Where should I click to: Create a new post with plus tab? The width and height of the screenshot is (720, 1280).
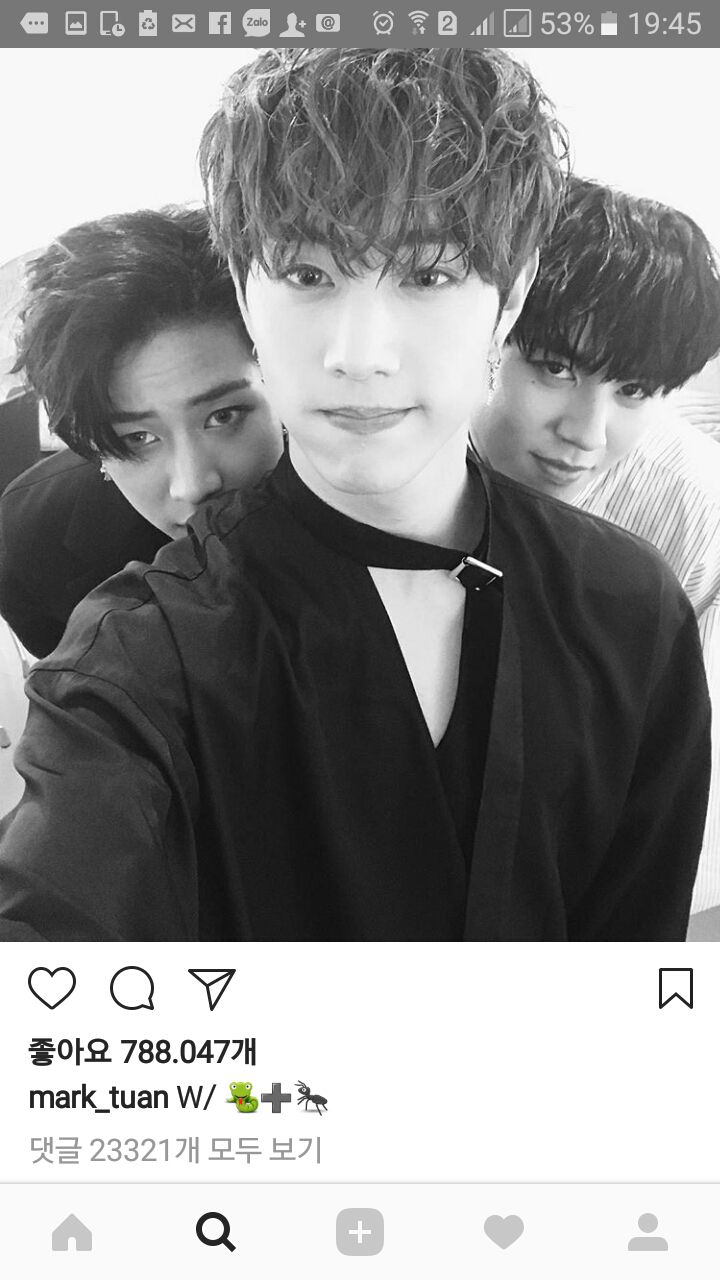click(x=360, y=1233)
